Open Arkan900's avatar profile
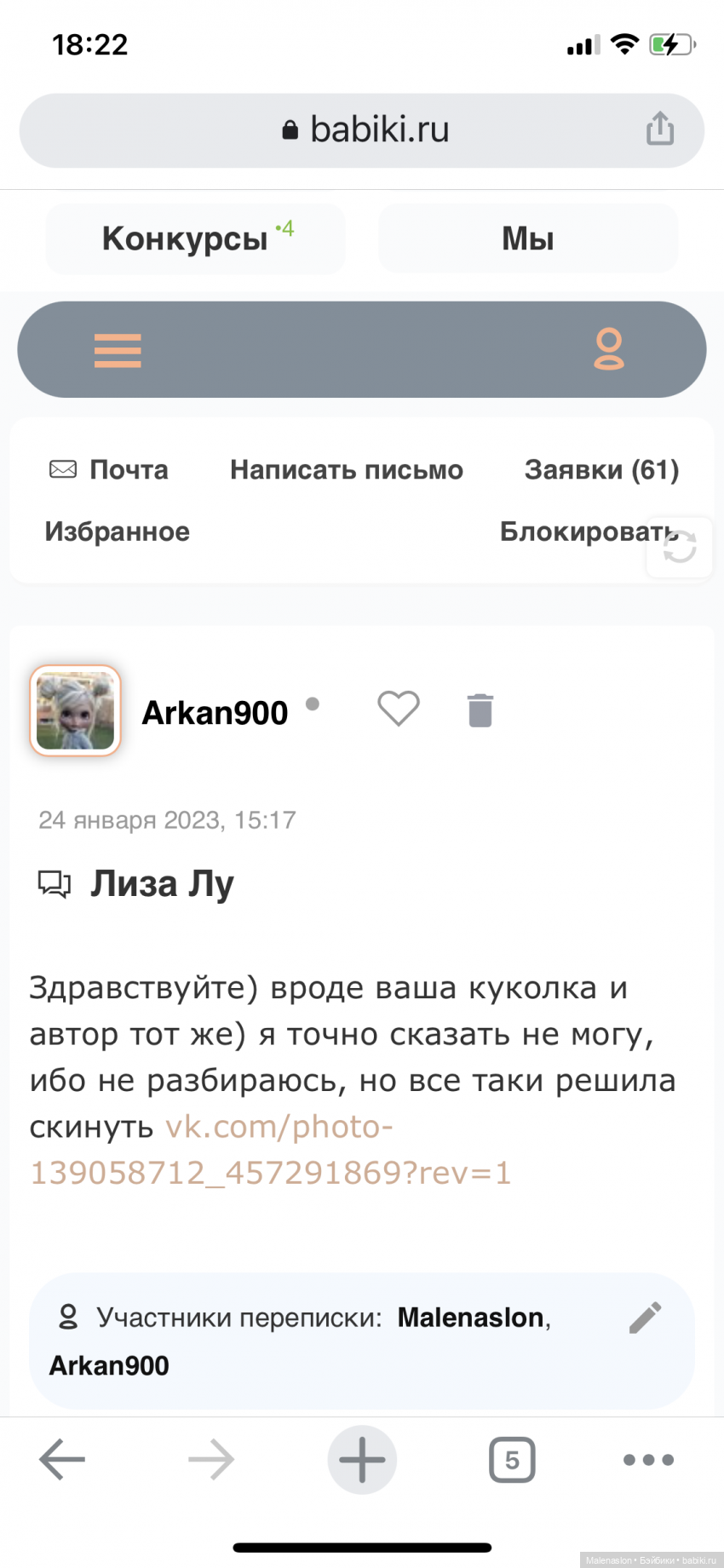724x1568 pixels. tap(76, 710)
